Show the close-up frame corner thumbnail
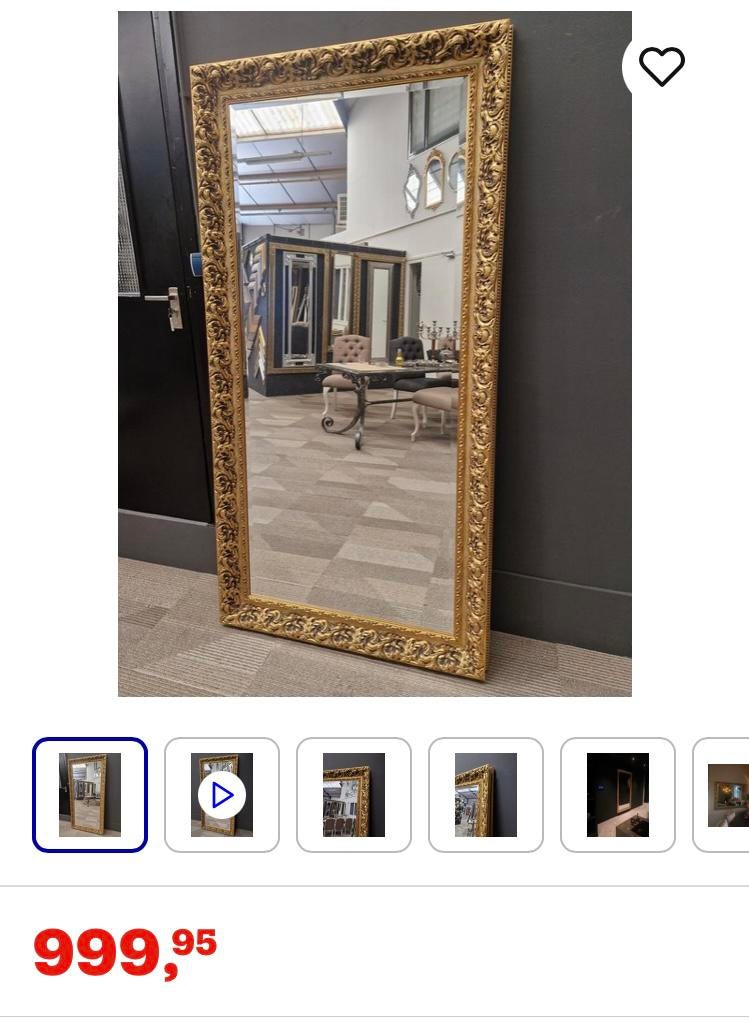 pyautogui.click(x=354, y=795)
